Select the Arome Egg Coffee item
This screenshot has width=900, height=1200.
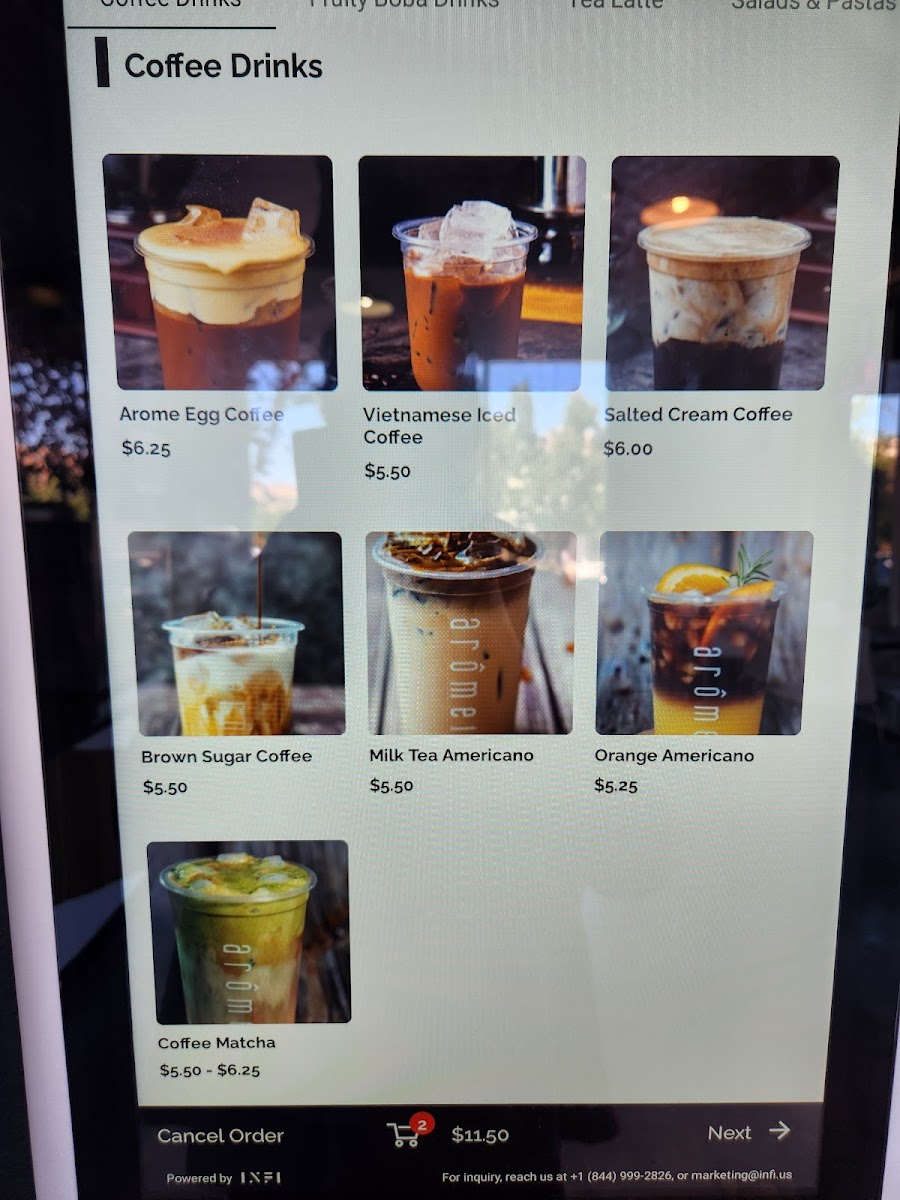[x=219, y=306]
